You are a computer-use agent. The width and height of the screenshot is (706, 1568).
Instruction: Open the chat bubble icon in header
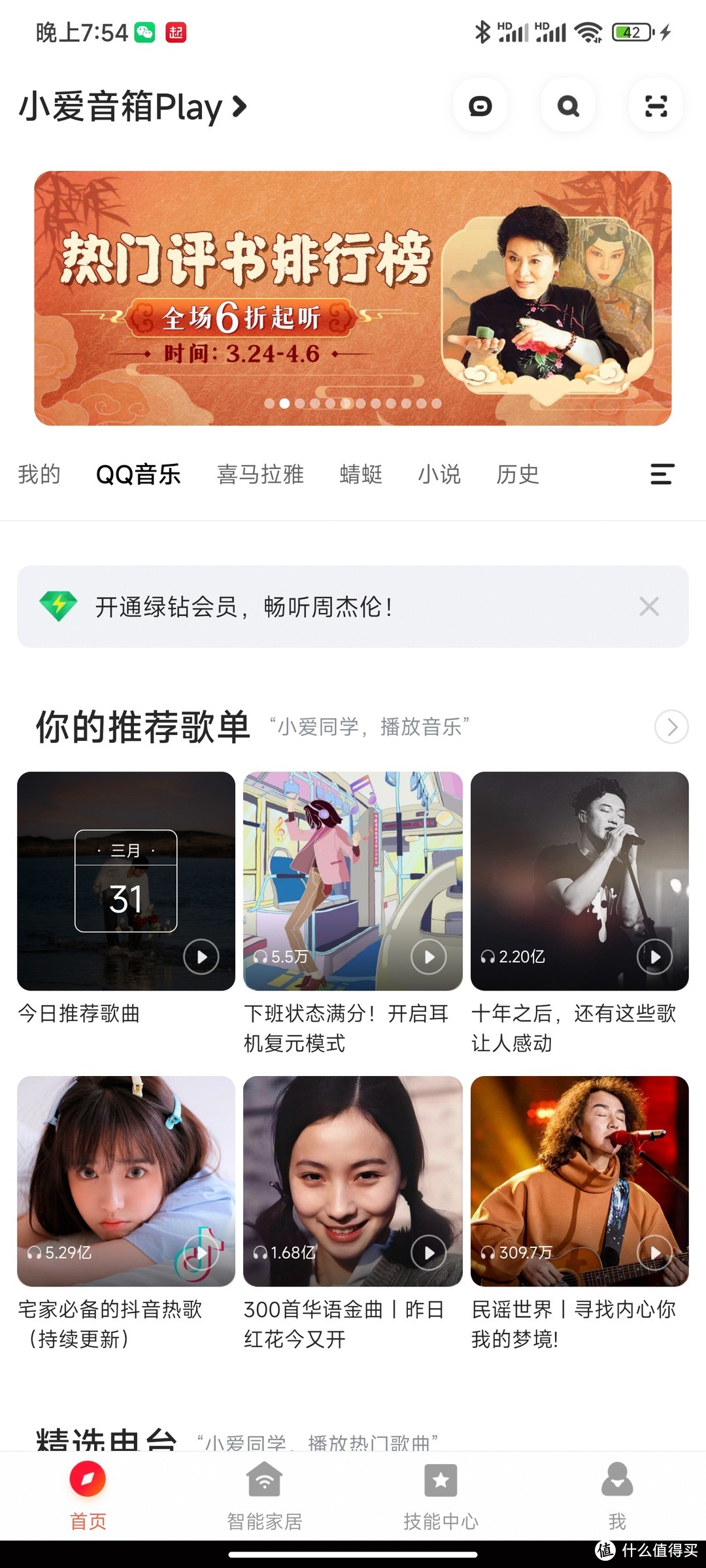pyautogui.click(x=480, y=106)
